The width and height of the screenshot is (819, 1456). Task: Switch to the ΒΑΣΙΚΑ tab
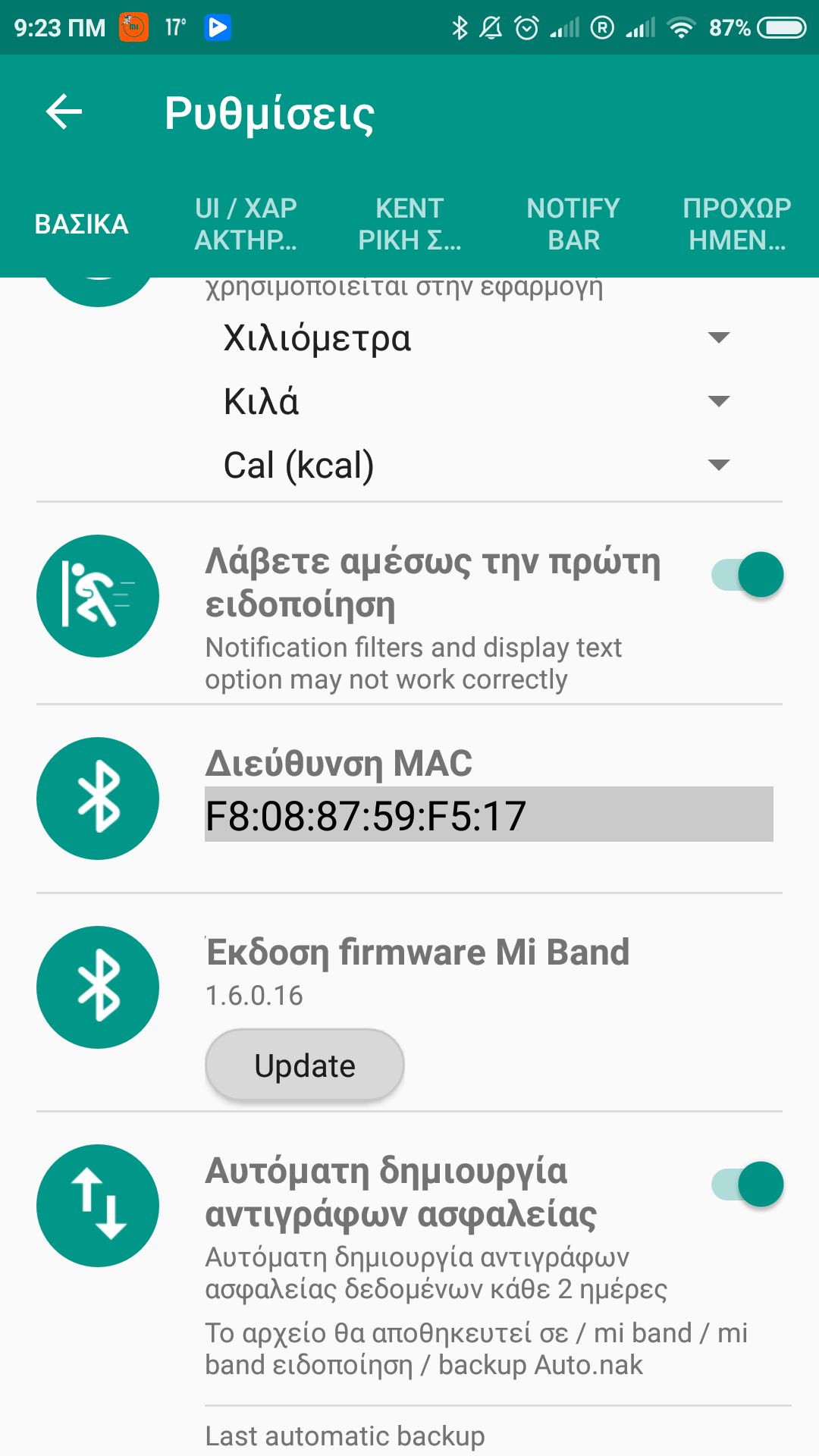82,224
